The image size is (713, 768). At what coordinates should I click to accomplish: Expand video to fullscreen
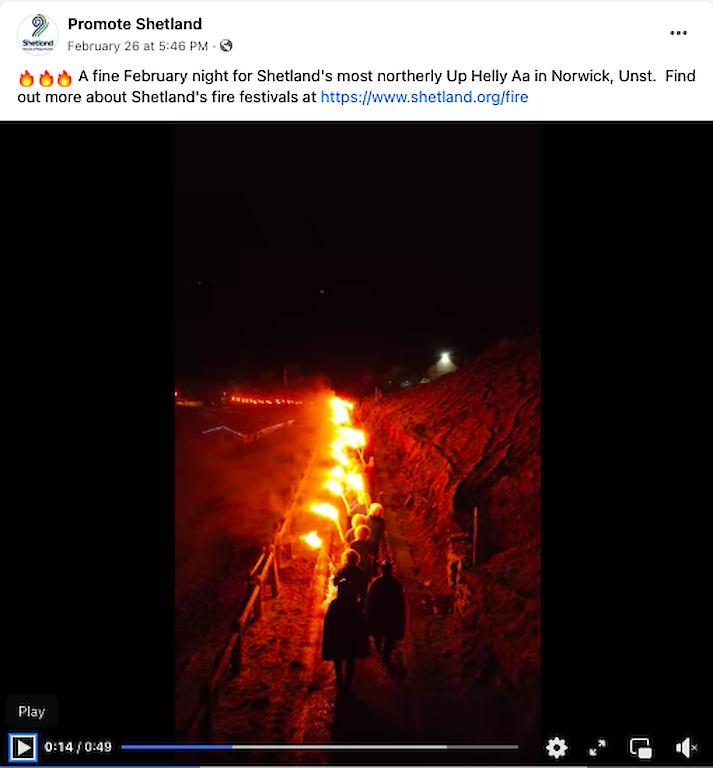[x=598, y=747]
